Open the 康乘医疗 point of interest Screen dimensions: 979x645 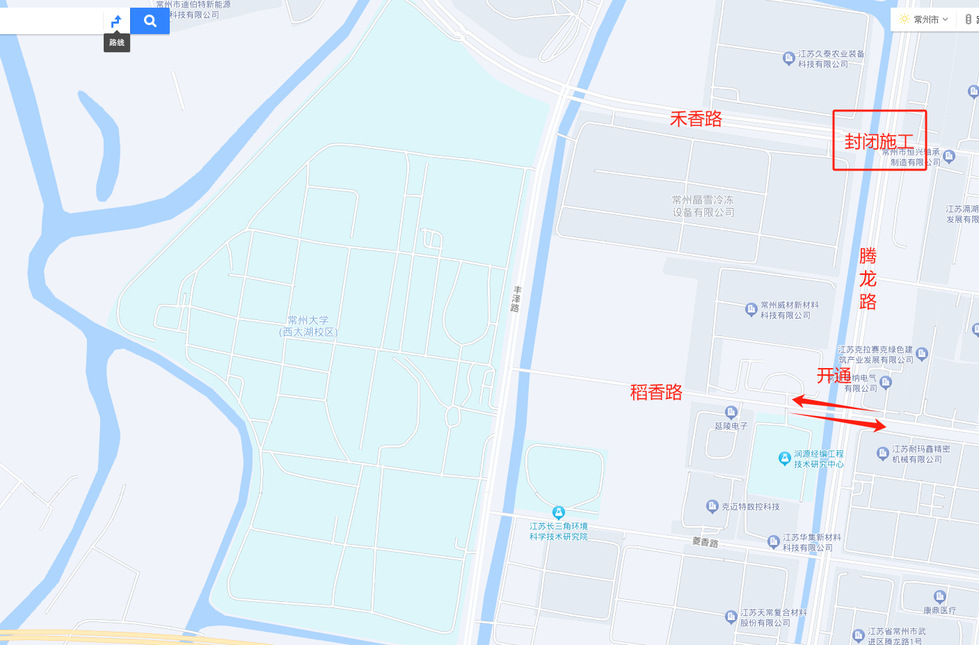point(912,597)
